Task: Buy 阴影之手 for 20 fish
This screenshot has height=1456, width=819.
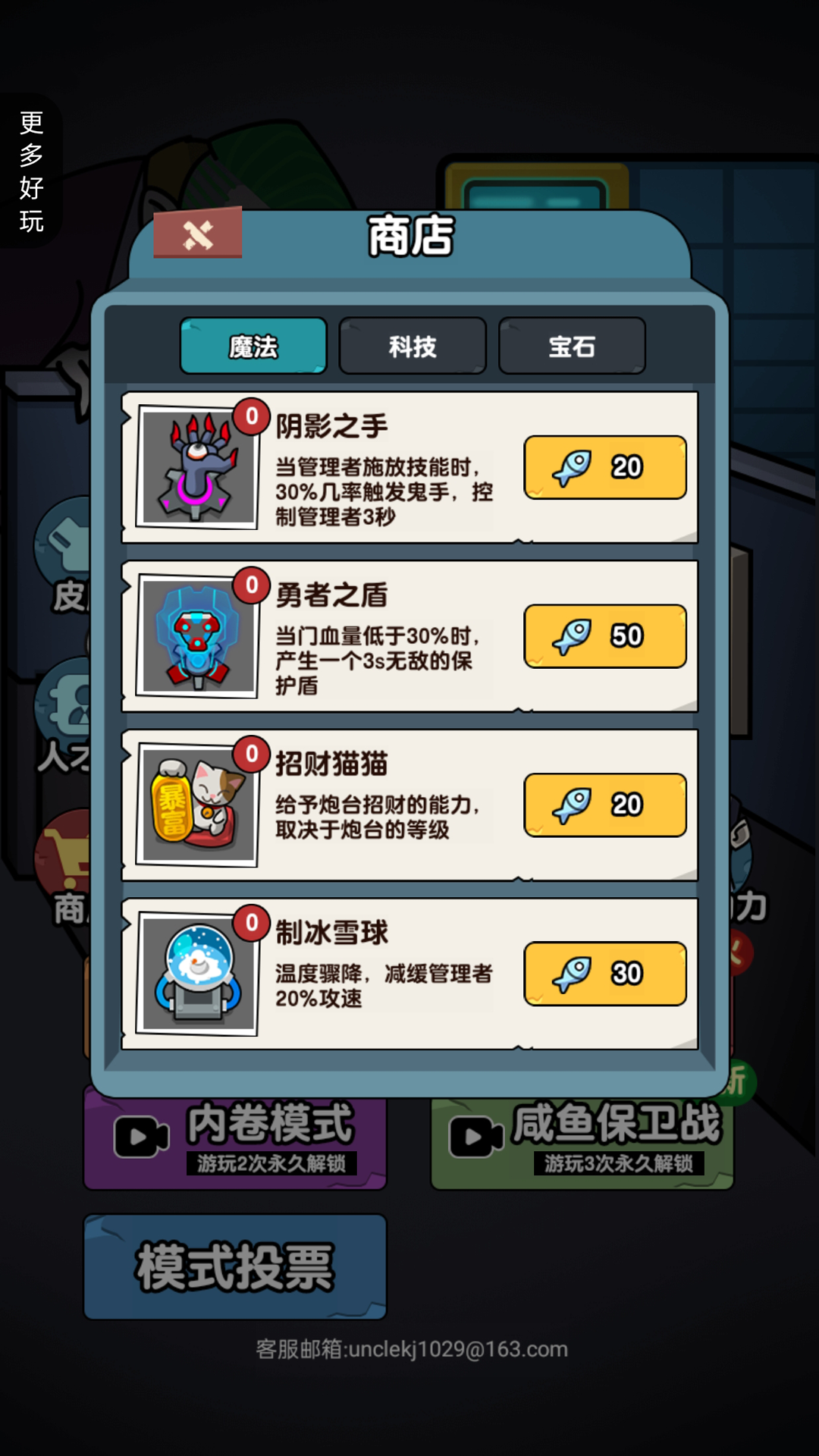Action: pyautogui.click(x=605, y=467)
